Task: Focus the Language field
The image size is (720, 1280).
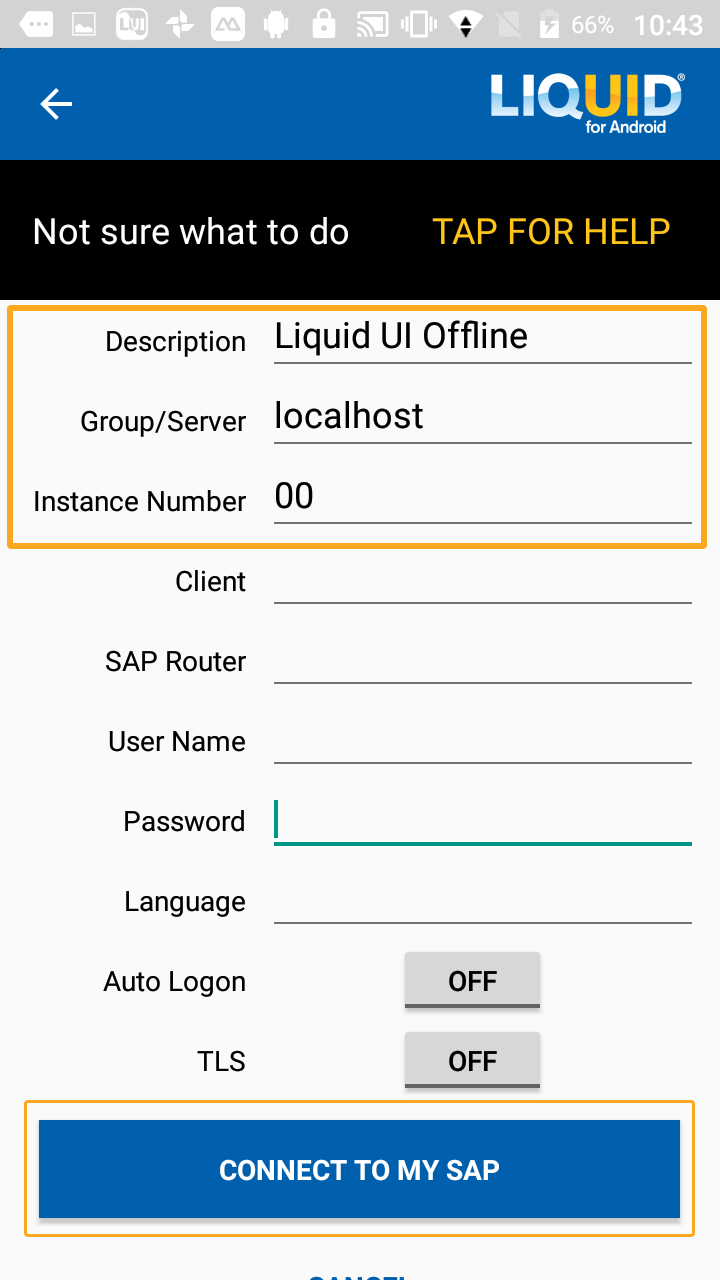Action: (x=483, y=898)
